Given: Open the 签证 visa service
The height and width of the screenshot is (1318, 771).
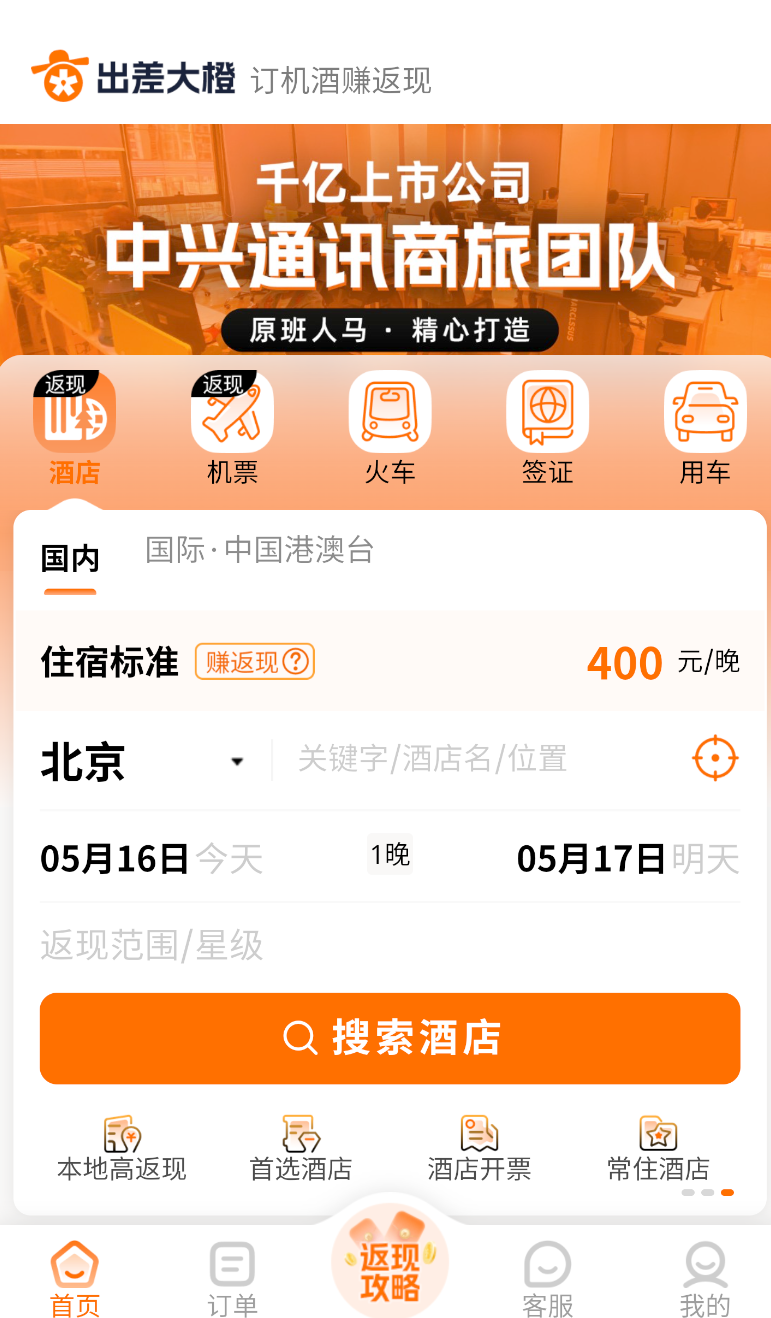Looking at the screenshot, I should 547,427.
